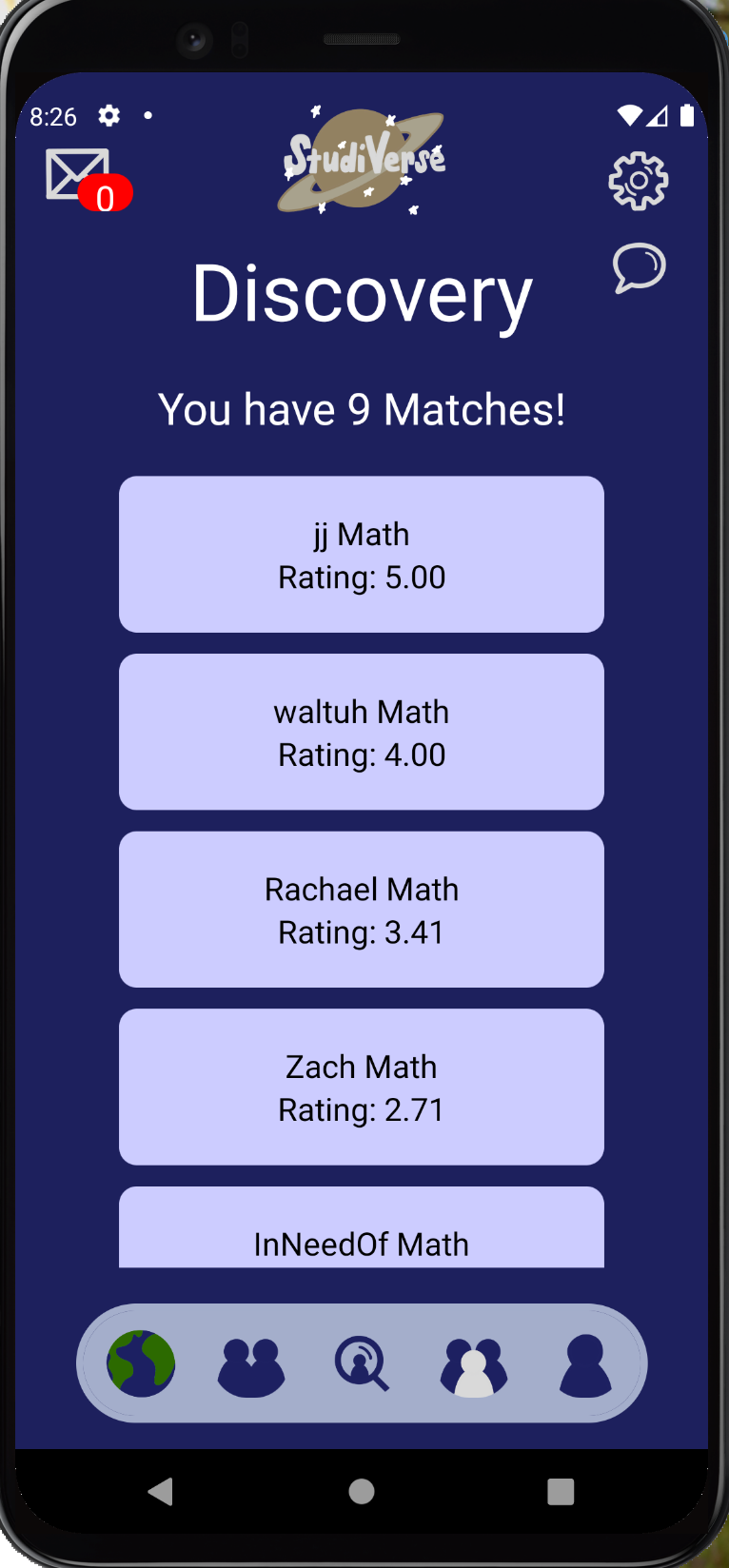Screen dimensions: 729x1568
Task: Open settings via the gear icon
Action: click(x=639, y=181)
